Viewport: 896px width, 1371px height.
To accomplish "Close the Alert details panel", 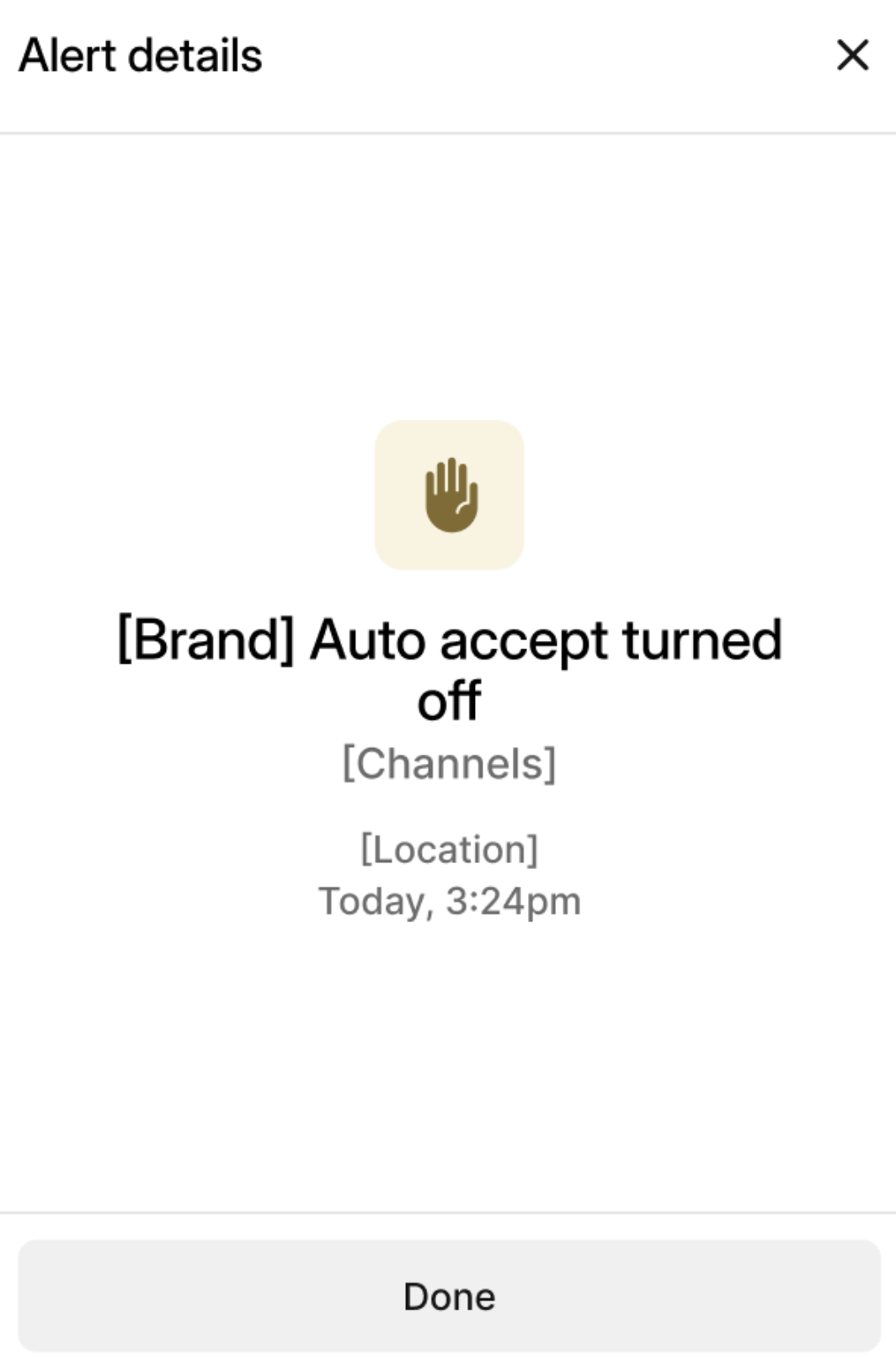I will [x=852, y=56].
